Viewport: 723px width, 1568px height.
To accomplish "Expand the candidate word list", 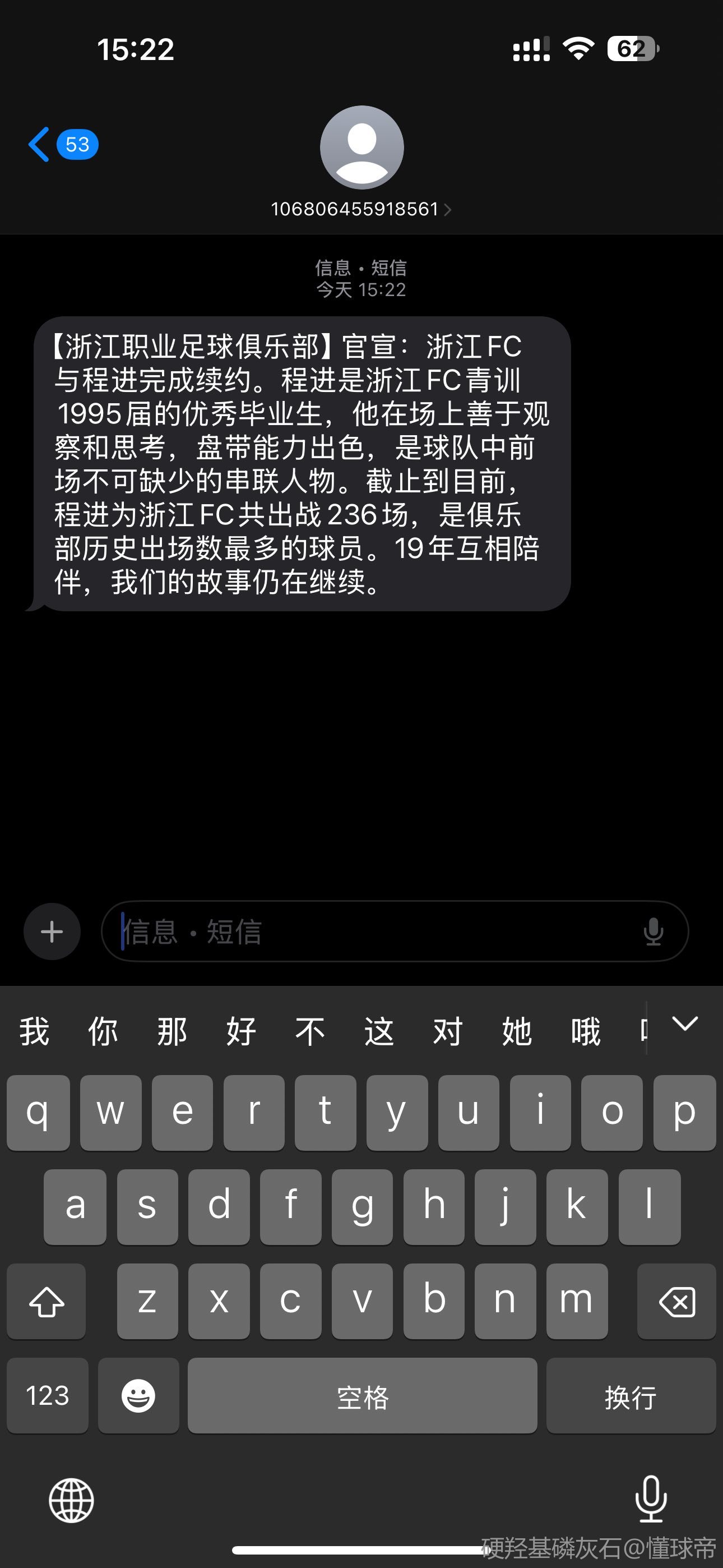I will 685,1024.
